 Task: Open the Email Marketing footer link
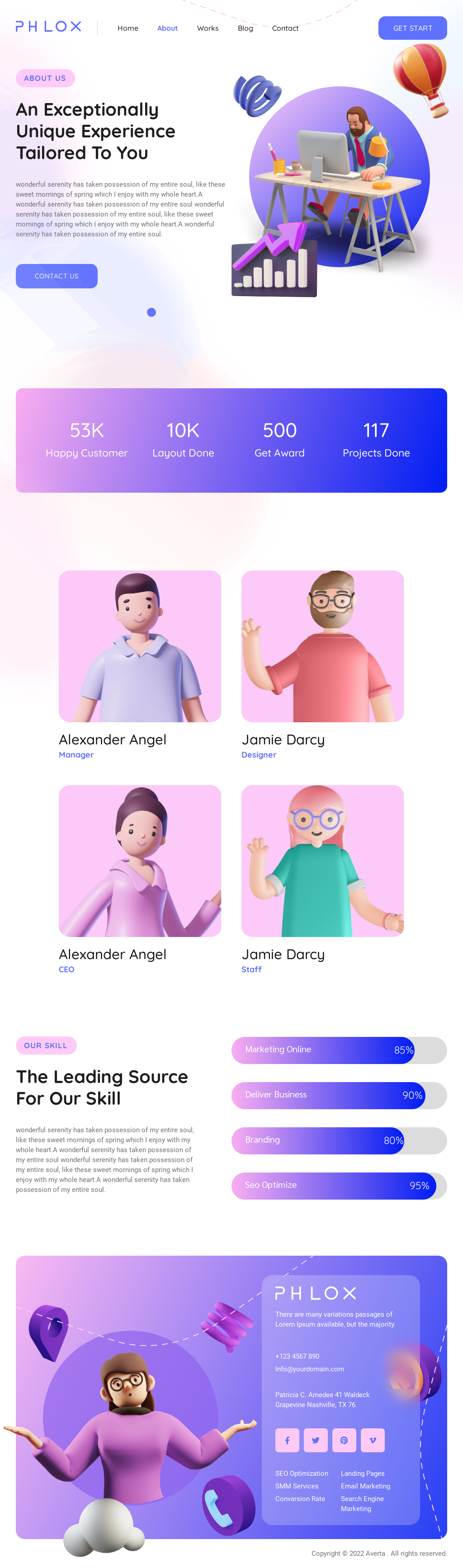(x=365, y=1486)
